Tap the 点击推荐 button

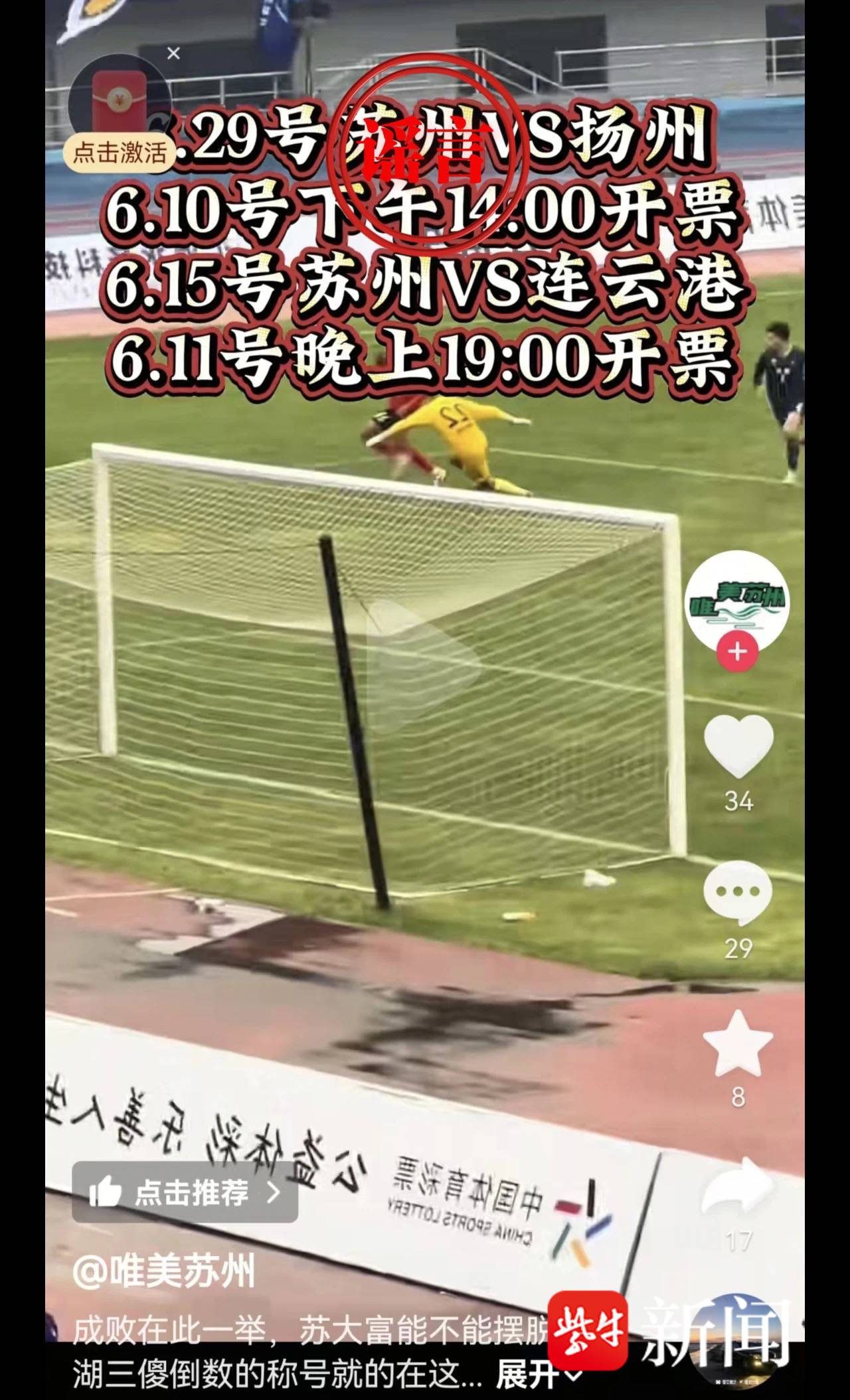pyautogui.click(x=185, y=1192)
